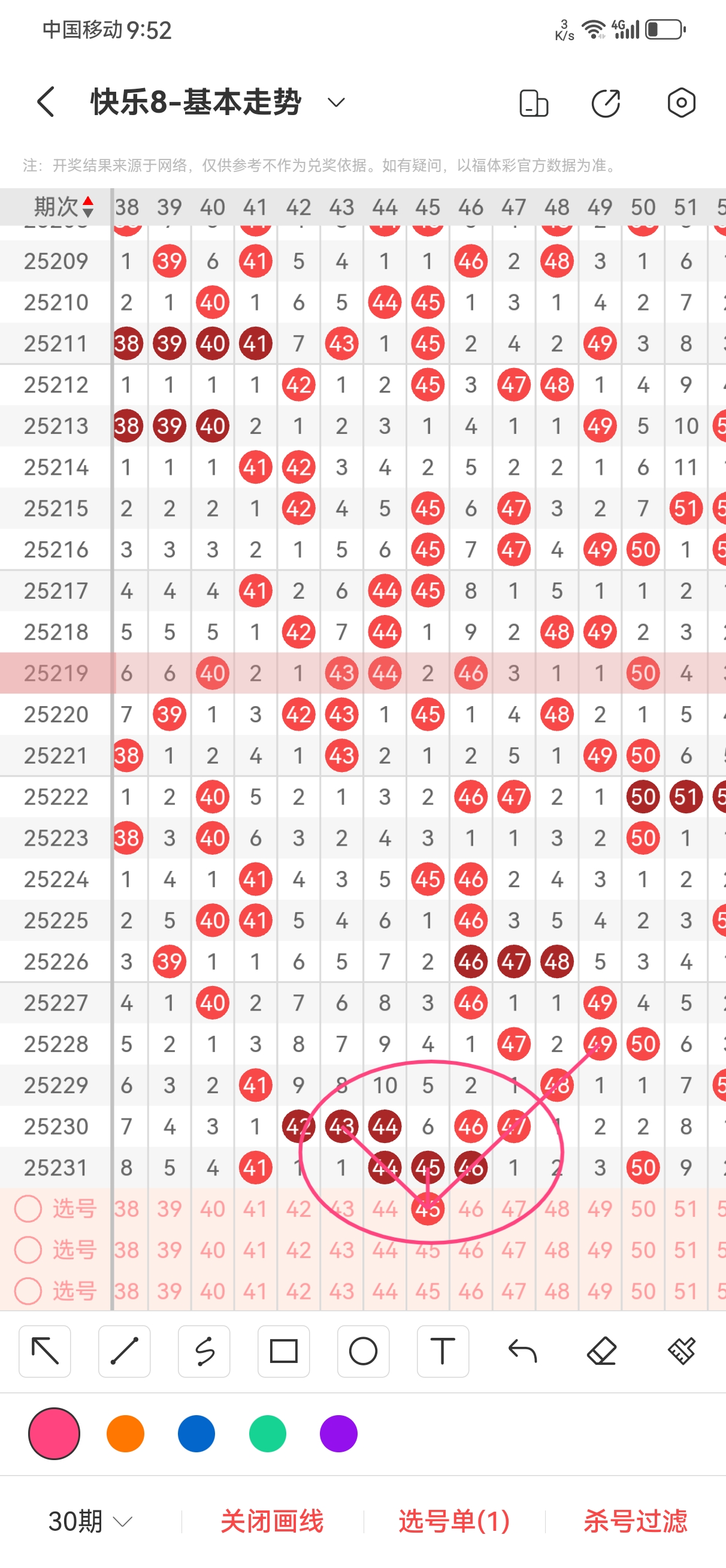The width and height of the screenshot is (726, 1568).
Task: Tap 关闭画线 to close drawing mode
Action: click(272, 1521)
